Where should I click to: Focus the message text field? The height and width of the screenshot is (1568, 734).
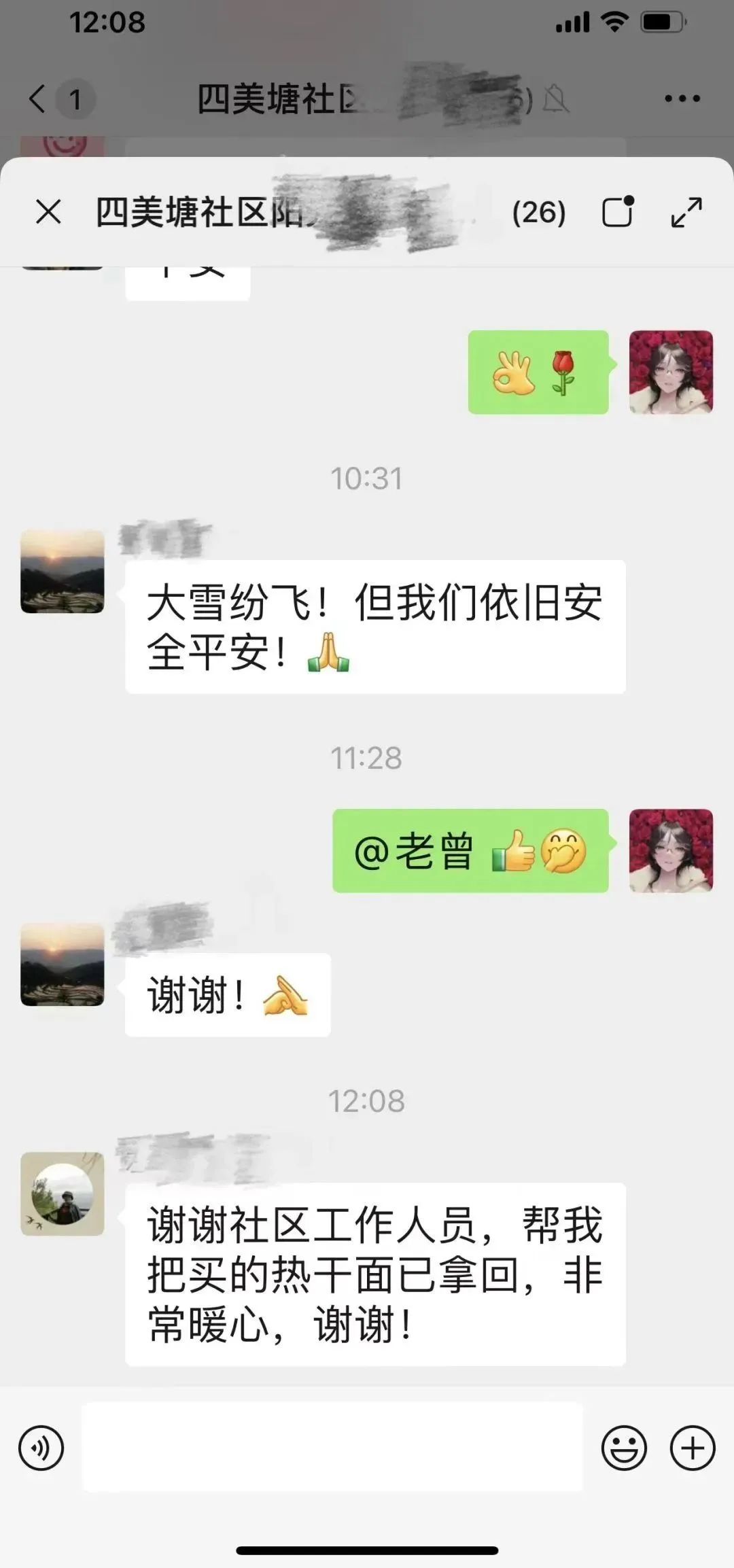tap(332, 1448)
